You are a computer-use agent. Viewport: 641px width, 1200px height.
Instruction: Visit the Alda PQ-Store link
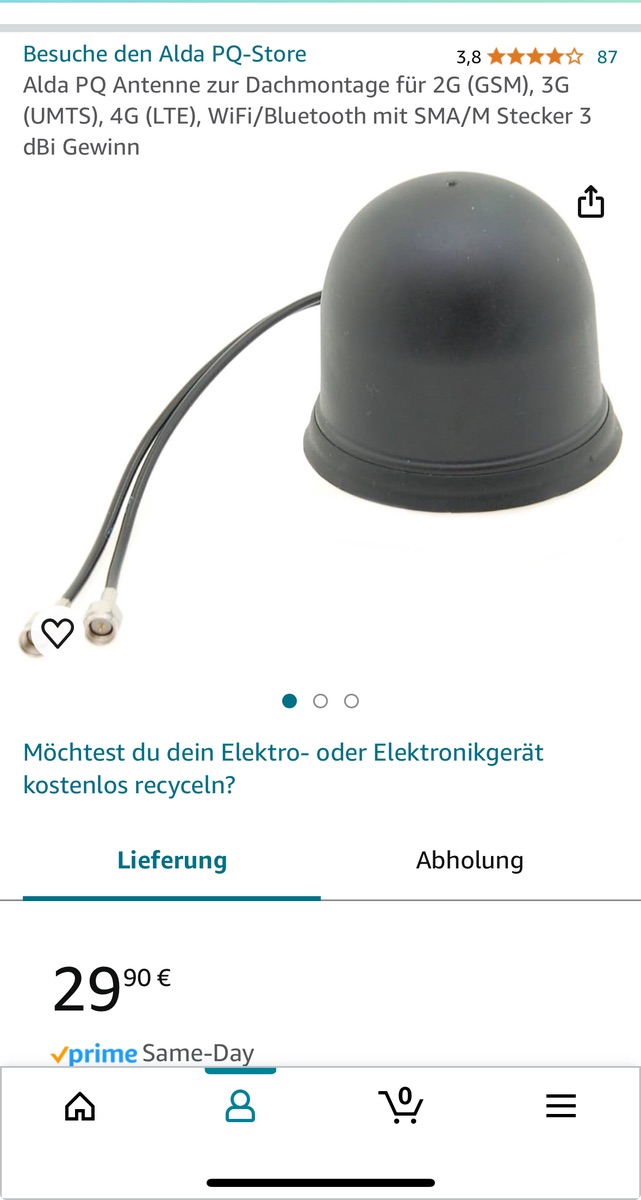point(165,54)
